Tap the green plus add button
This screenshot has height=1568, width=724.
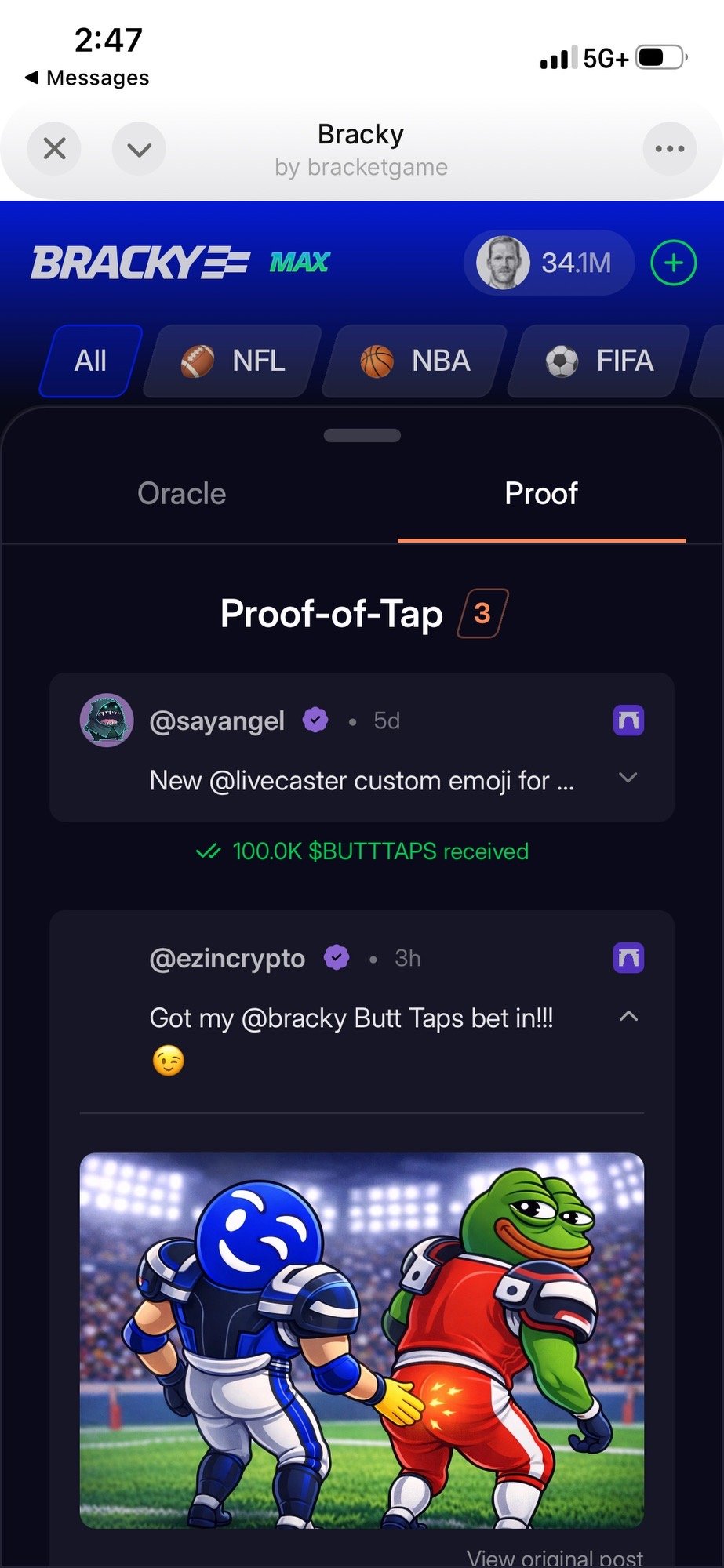click(x=674, y=263)
